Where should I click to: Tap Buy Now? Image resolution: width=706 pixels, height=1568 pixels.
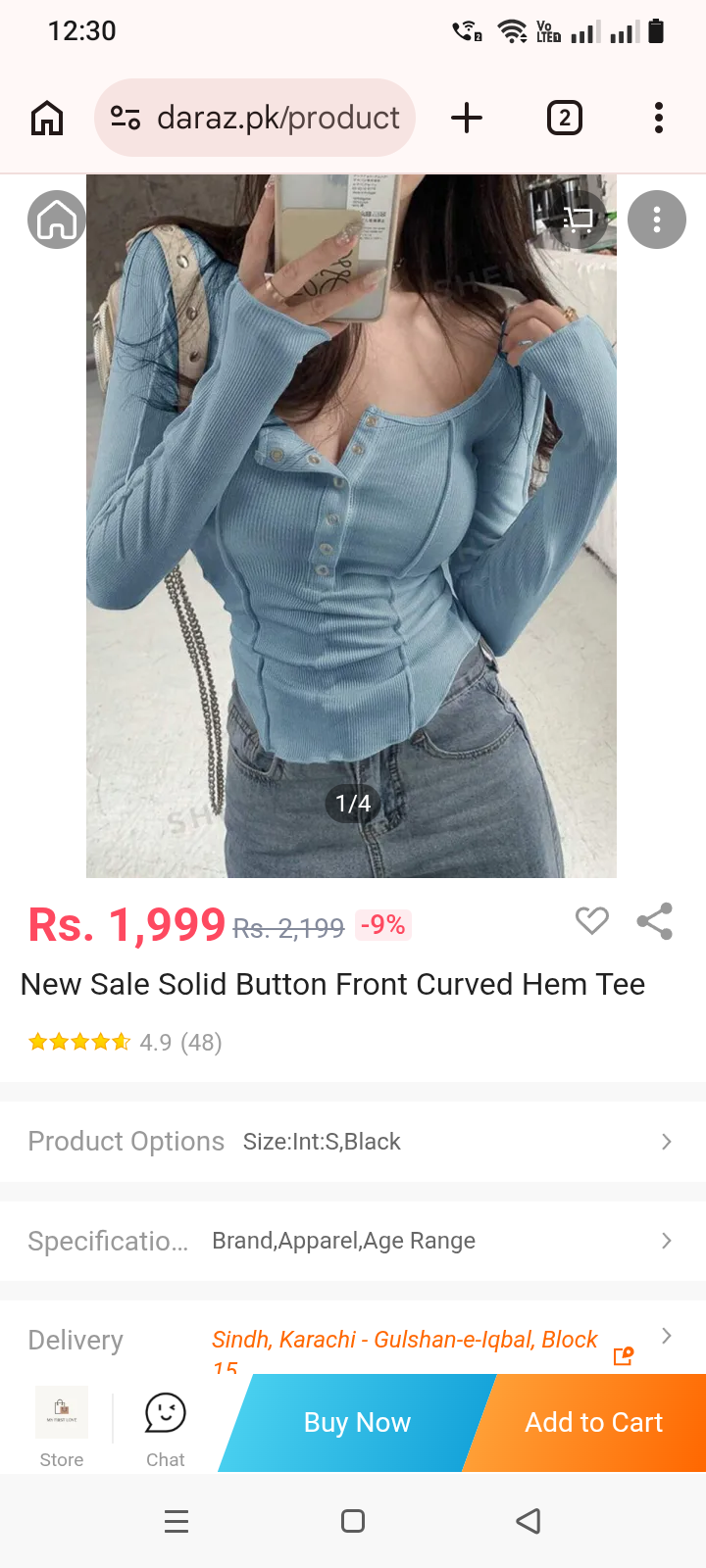click(x=357, y=1423)
